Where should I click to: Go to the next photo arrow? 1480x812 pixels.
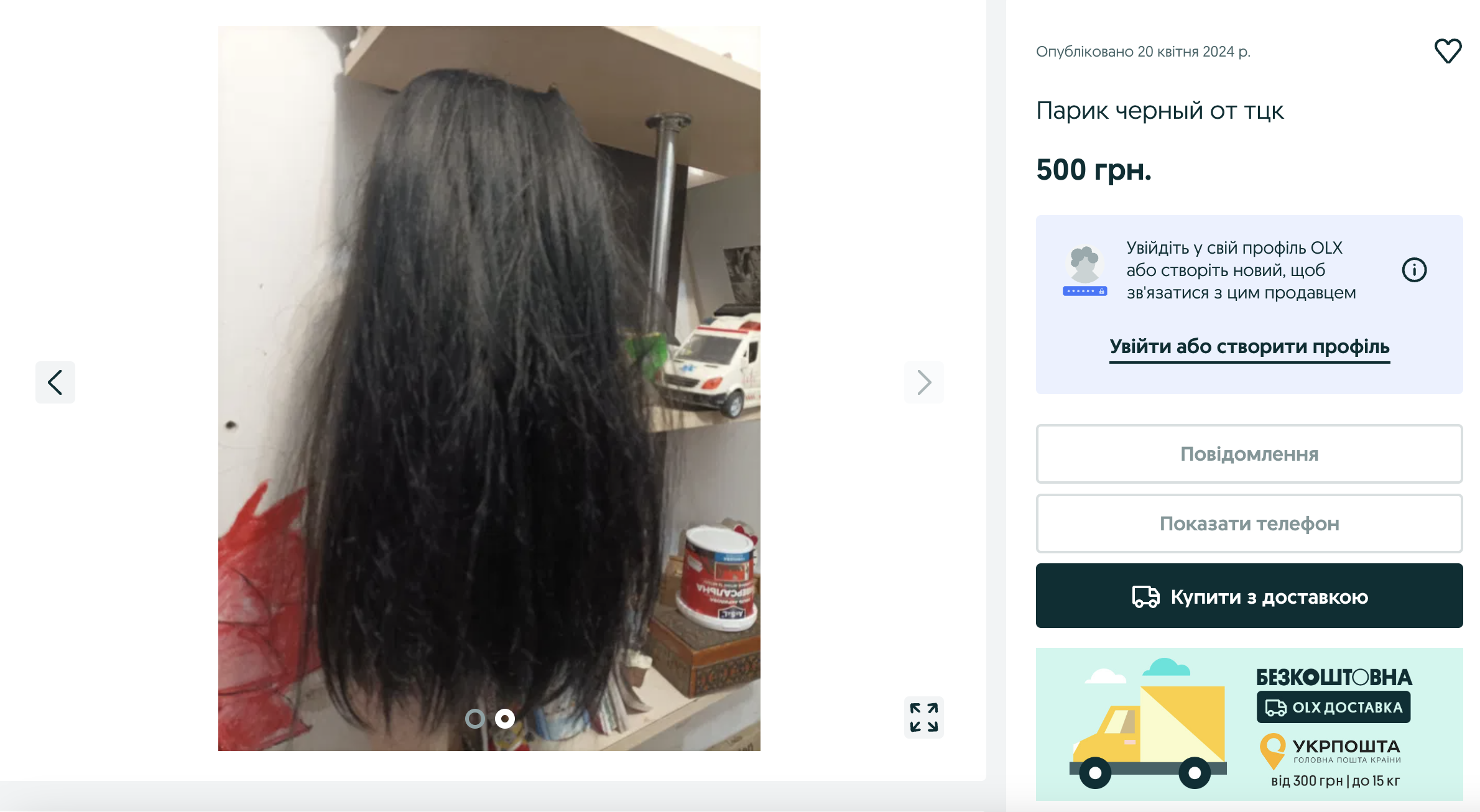point(923,382)
